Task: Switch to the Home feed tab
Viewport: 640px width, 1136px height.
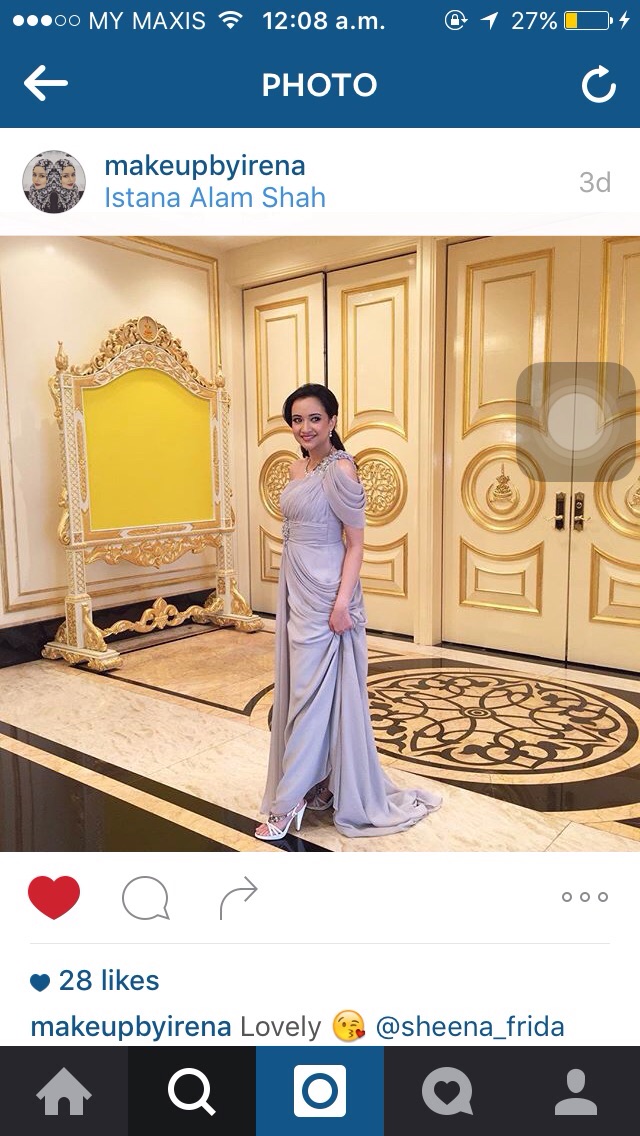Action: (64, 1091)
